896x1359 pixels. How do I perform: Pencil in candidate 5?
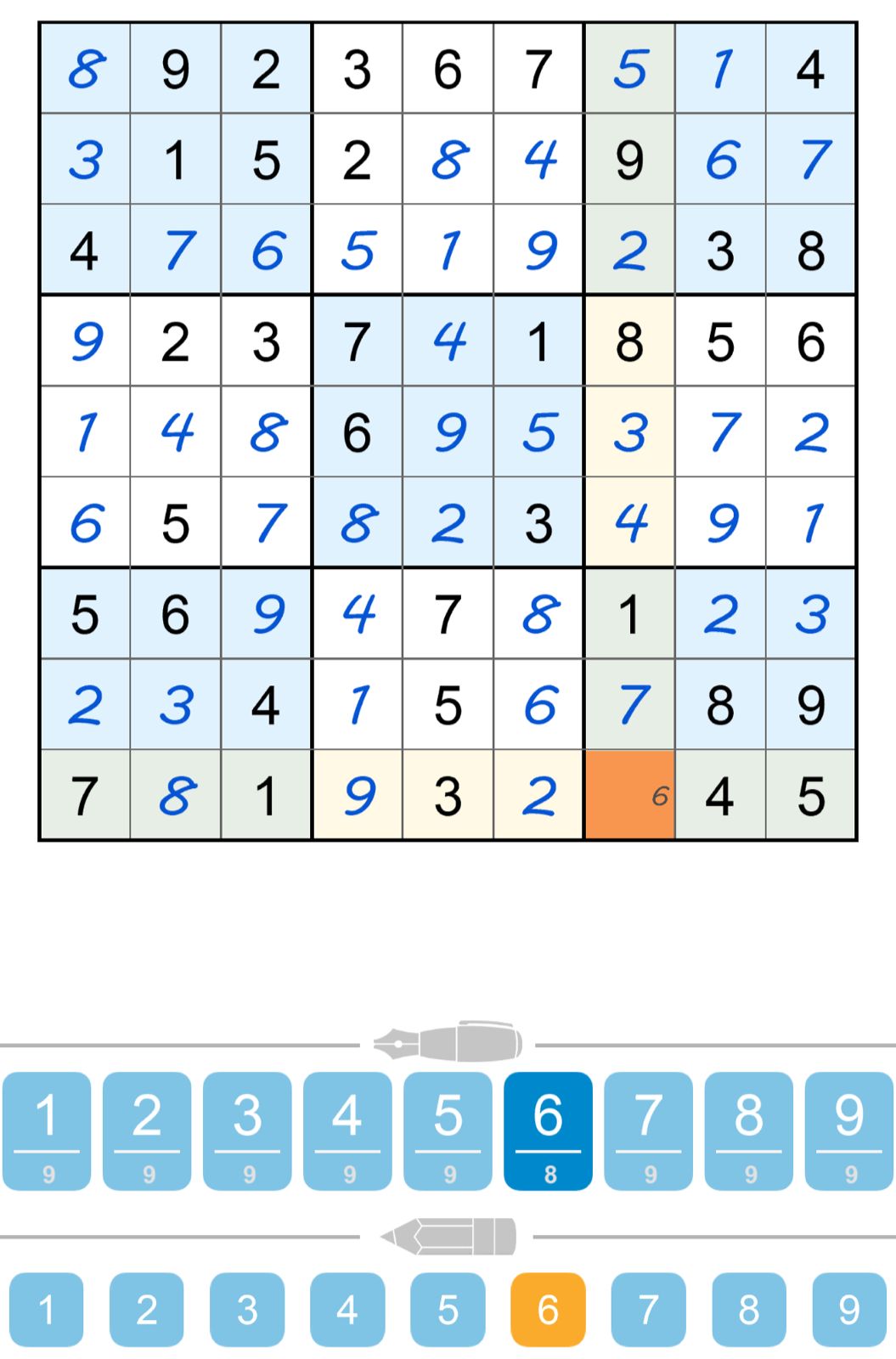coord(448,1309)
